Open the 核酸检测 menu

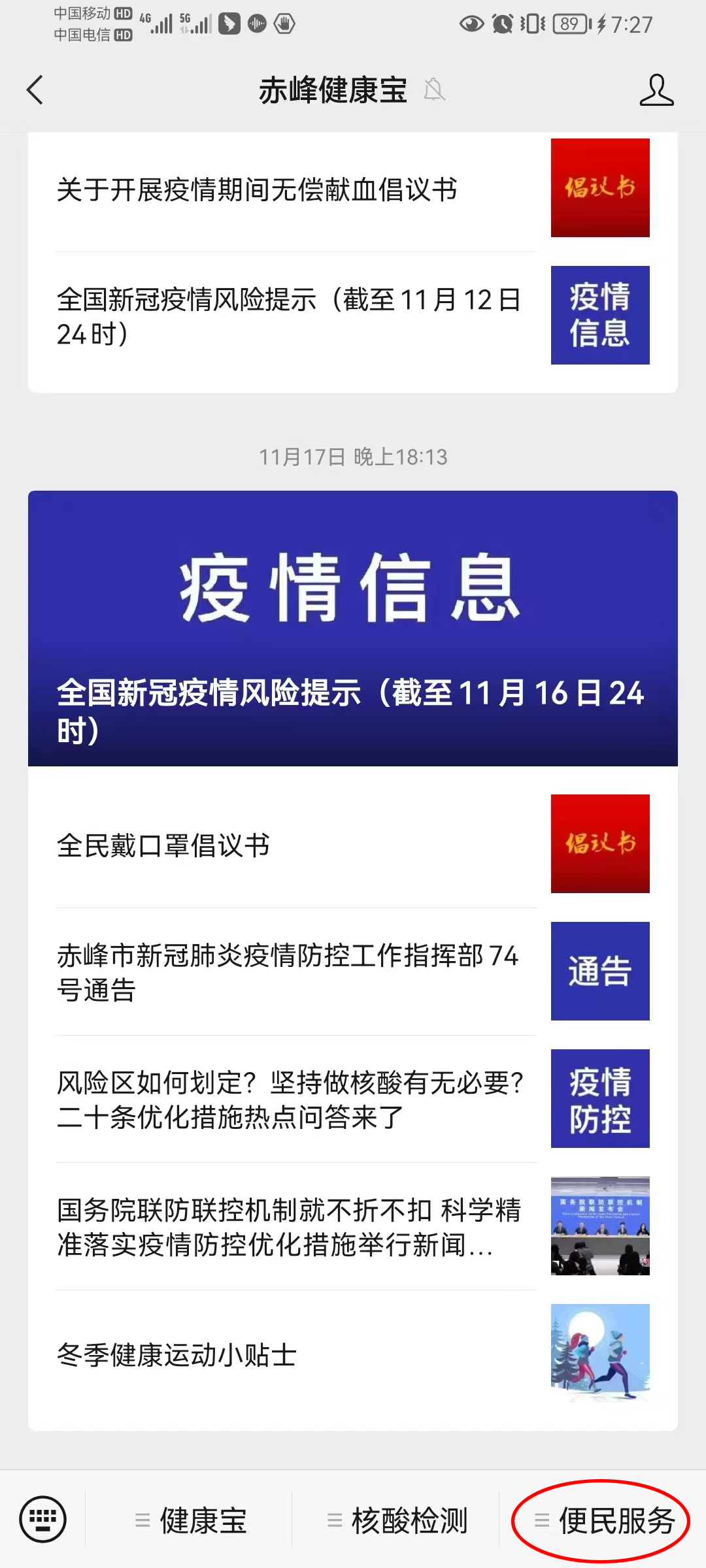coord(397,1520)
